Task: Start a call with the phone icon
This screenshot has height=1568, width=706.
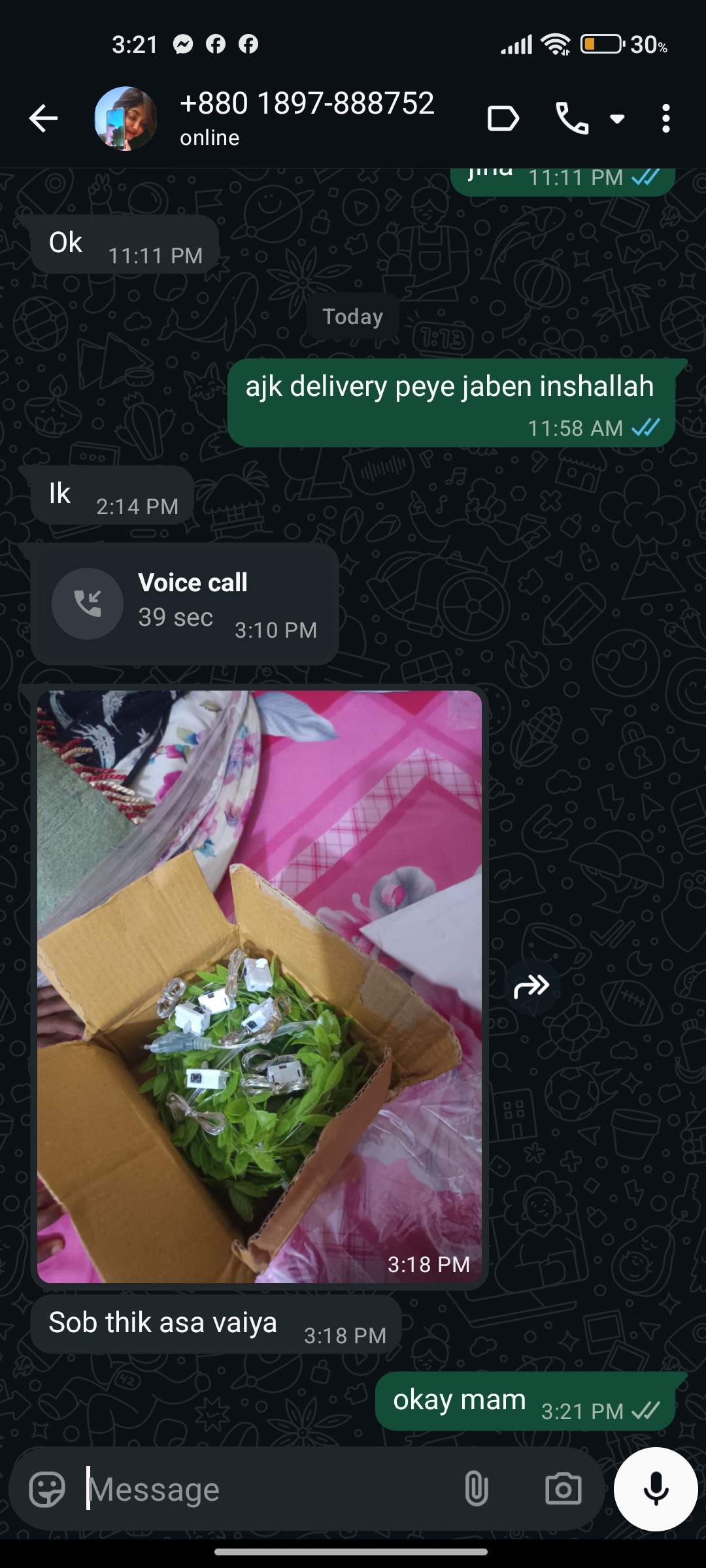Action: coord(572,119)
